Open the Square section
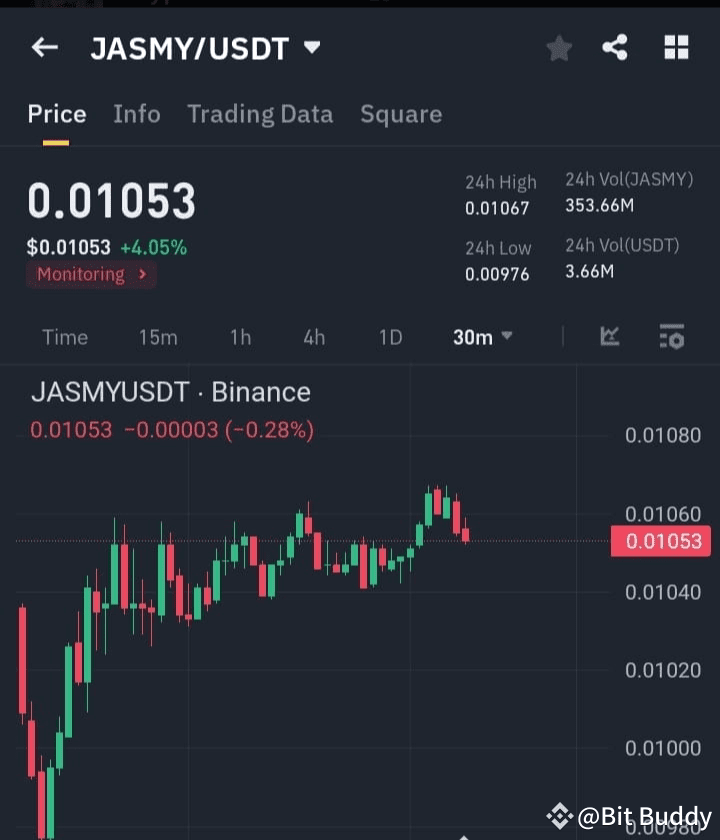The image size is (720, 840). (400, 114)
